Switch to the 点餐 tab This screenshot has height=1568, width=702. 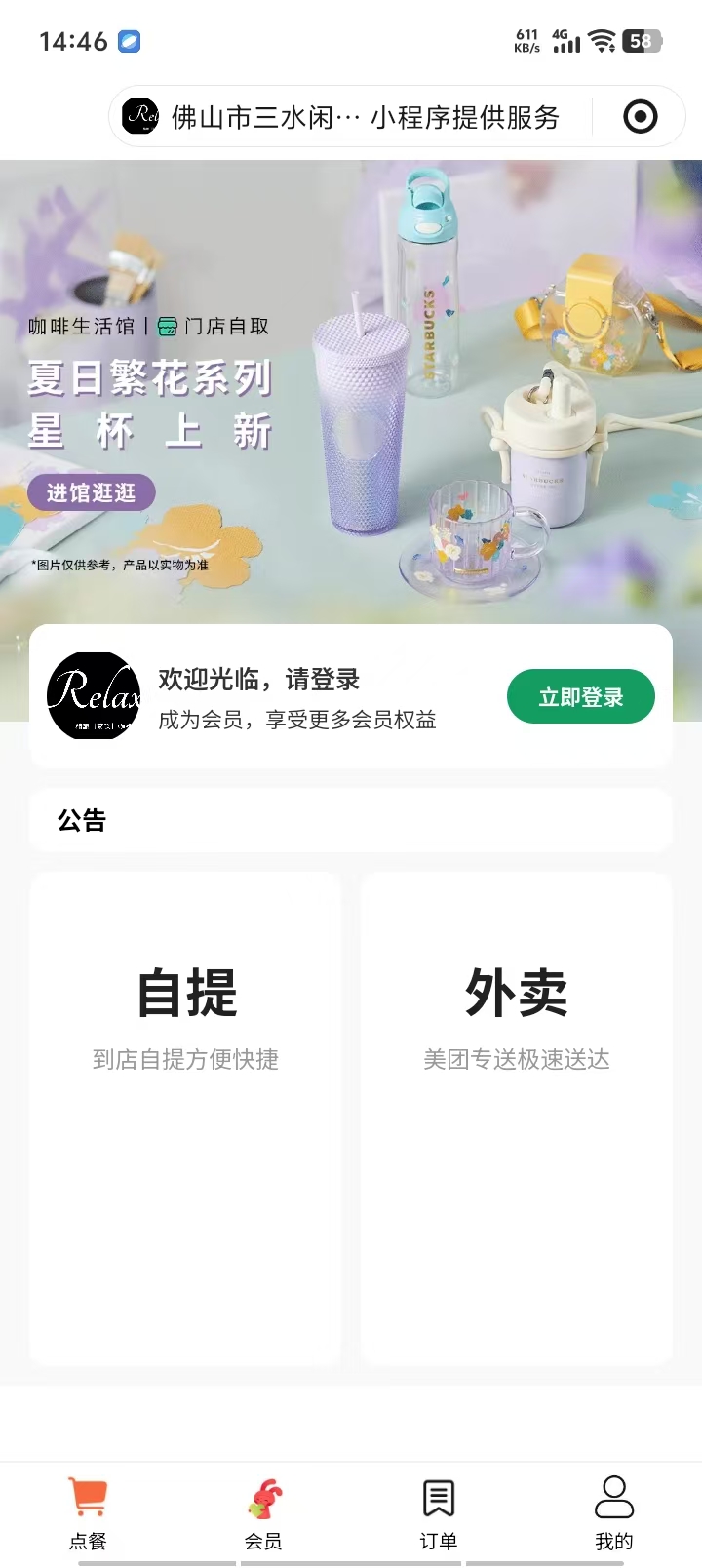point(88,1513)
